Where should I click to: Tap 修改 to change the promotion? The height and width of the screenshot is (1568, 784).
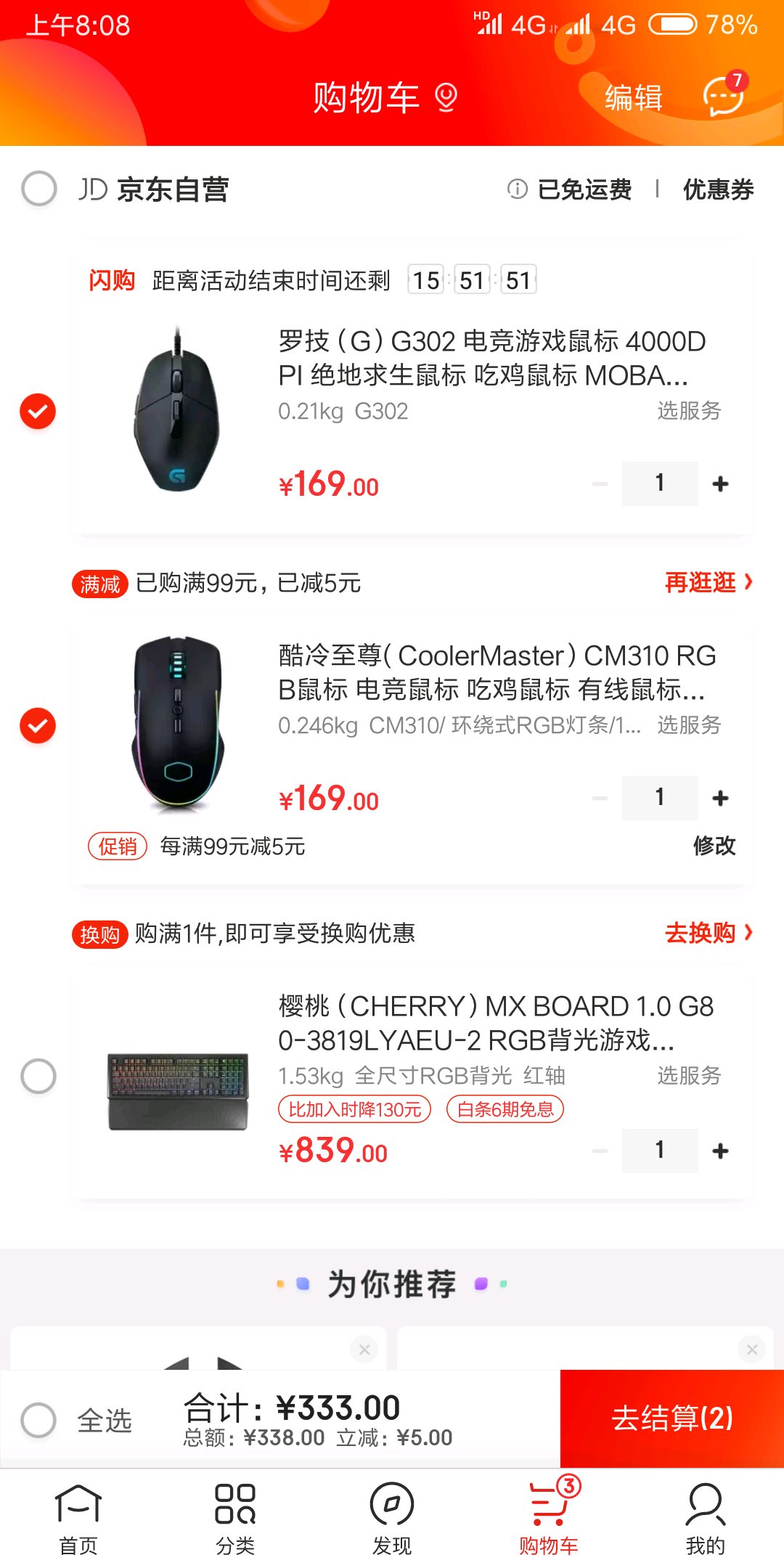pyautogui.click(x=714, y=846)
